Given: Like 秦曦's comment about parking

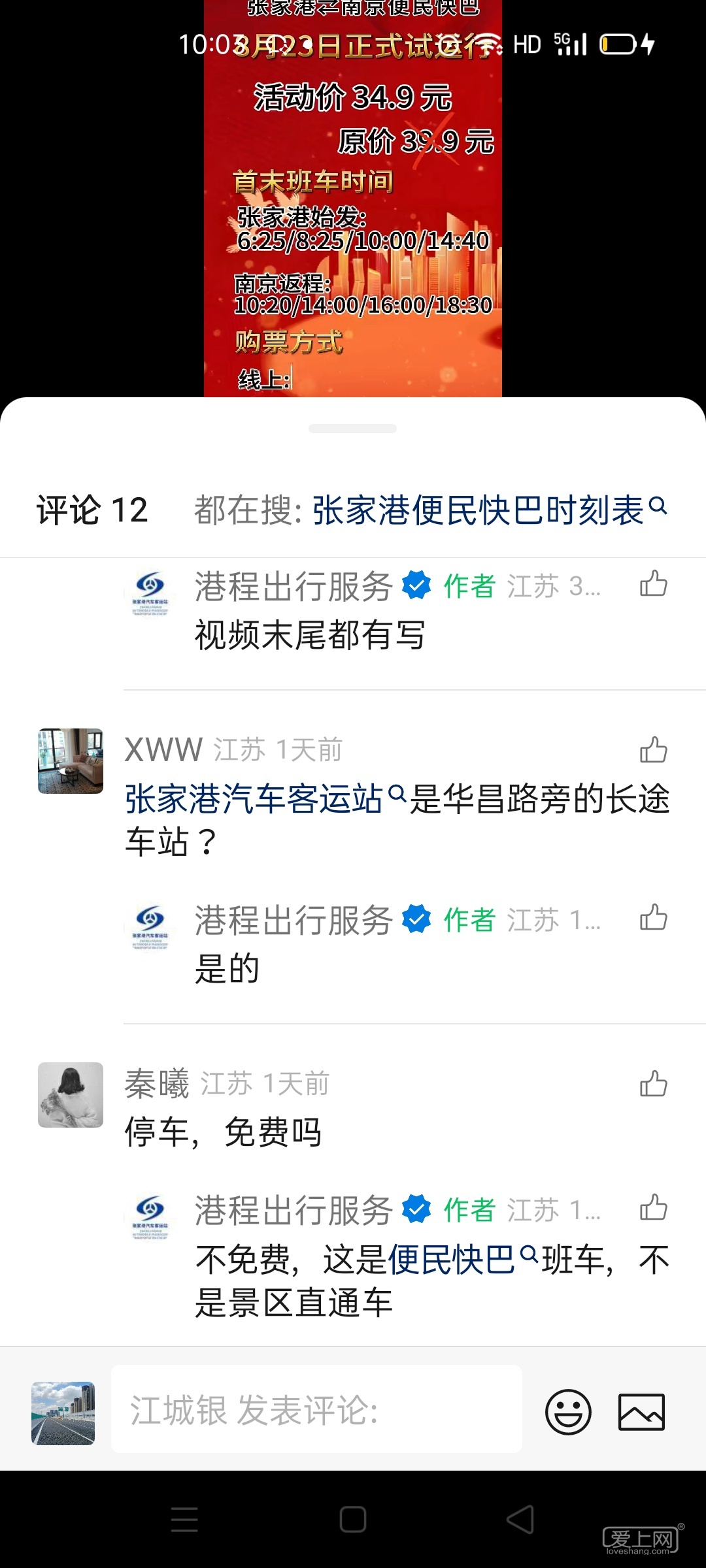Looking at the screenshot, I should pyautogui.click(x=653, y=1084).
